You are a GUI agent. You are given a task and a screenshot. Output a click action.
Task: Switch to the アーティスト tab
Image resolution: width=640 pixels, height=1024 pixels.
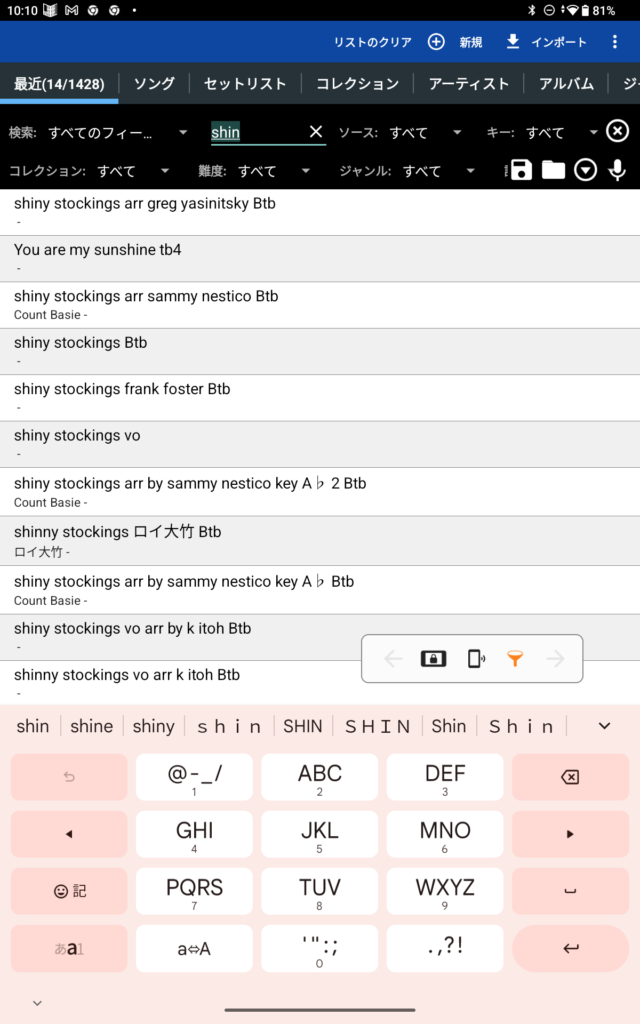[468, 84]
